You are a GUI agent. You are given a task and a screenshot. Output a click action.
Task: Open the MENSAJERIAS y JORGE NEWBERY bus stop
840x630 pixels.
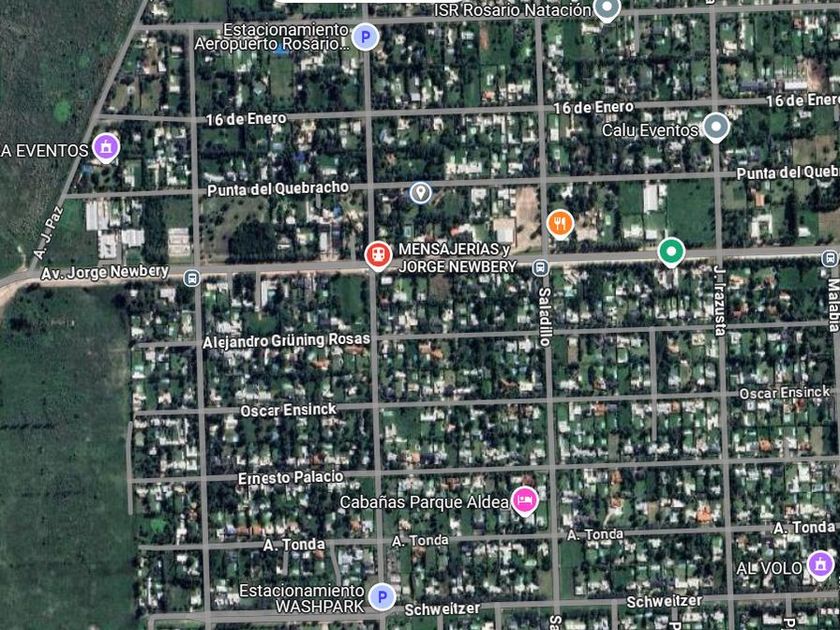pyautogui.click(x=378, y=257)
